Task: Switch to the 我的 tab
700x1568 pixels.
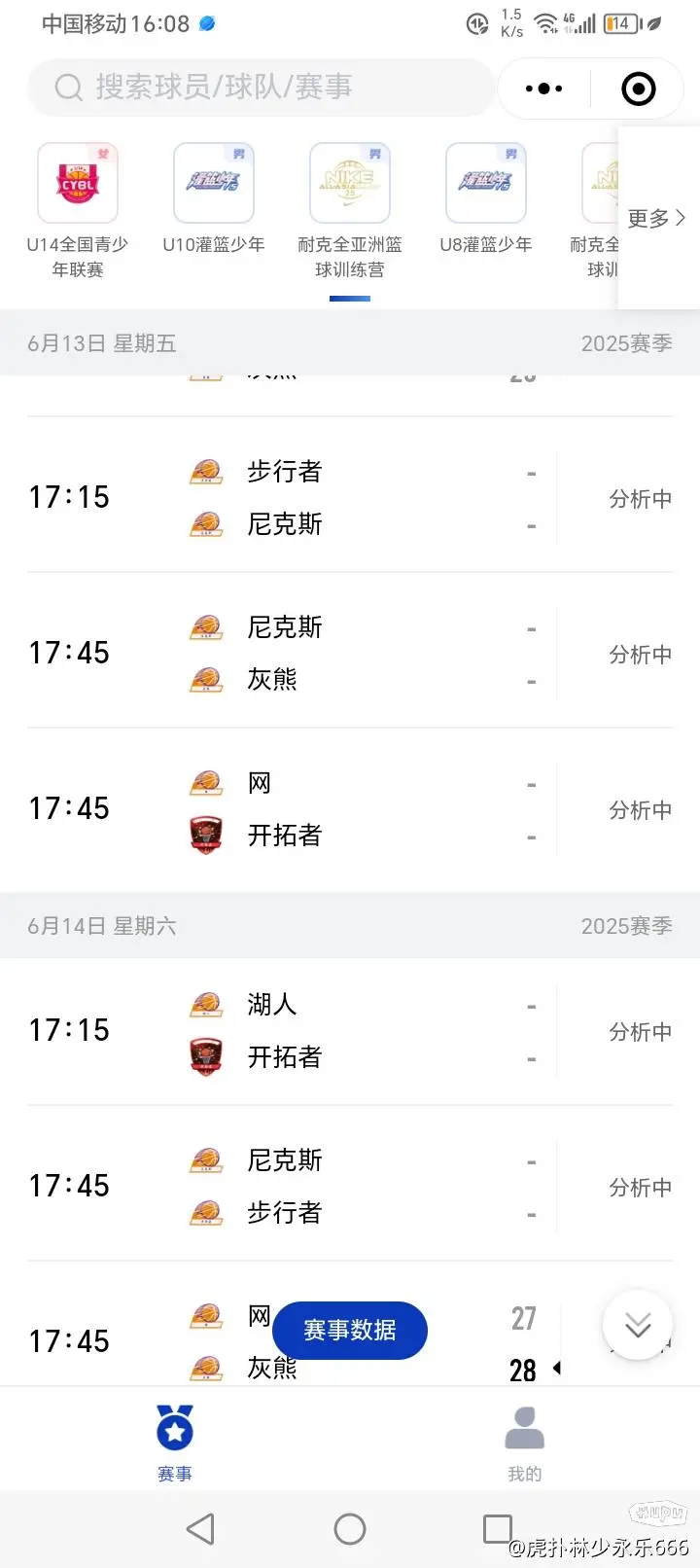Action: (525, 1443)
